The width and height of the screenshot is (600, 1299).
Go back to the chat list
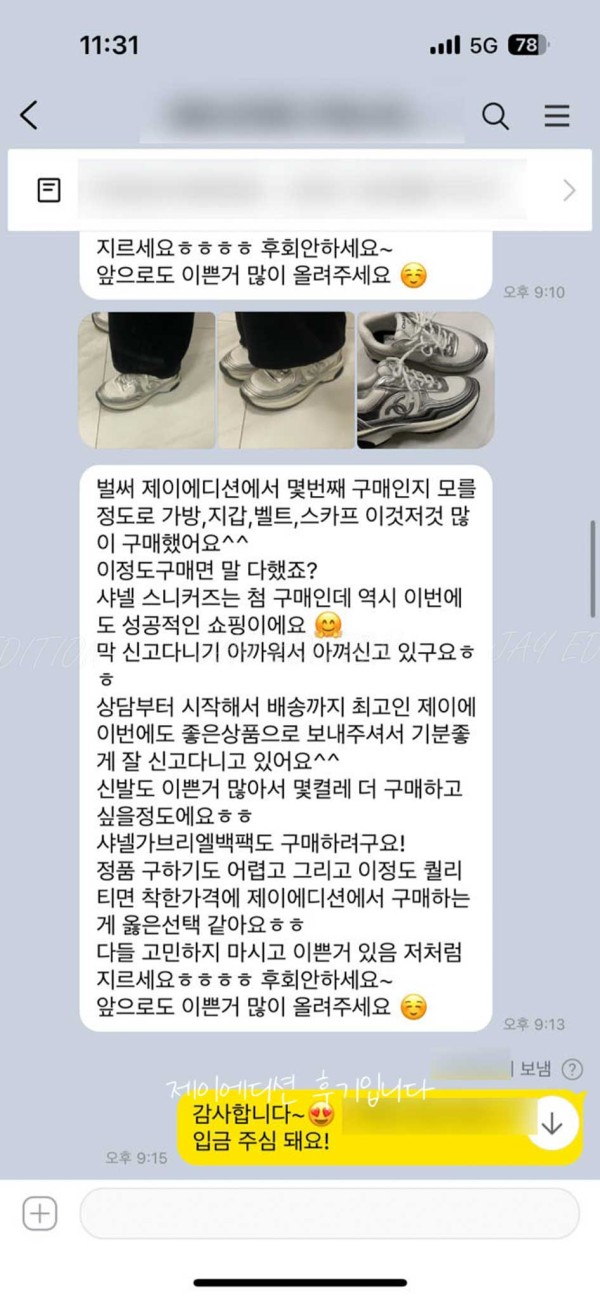pyautogui.click(x=29, y=116)
